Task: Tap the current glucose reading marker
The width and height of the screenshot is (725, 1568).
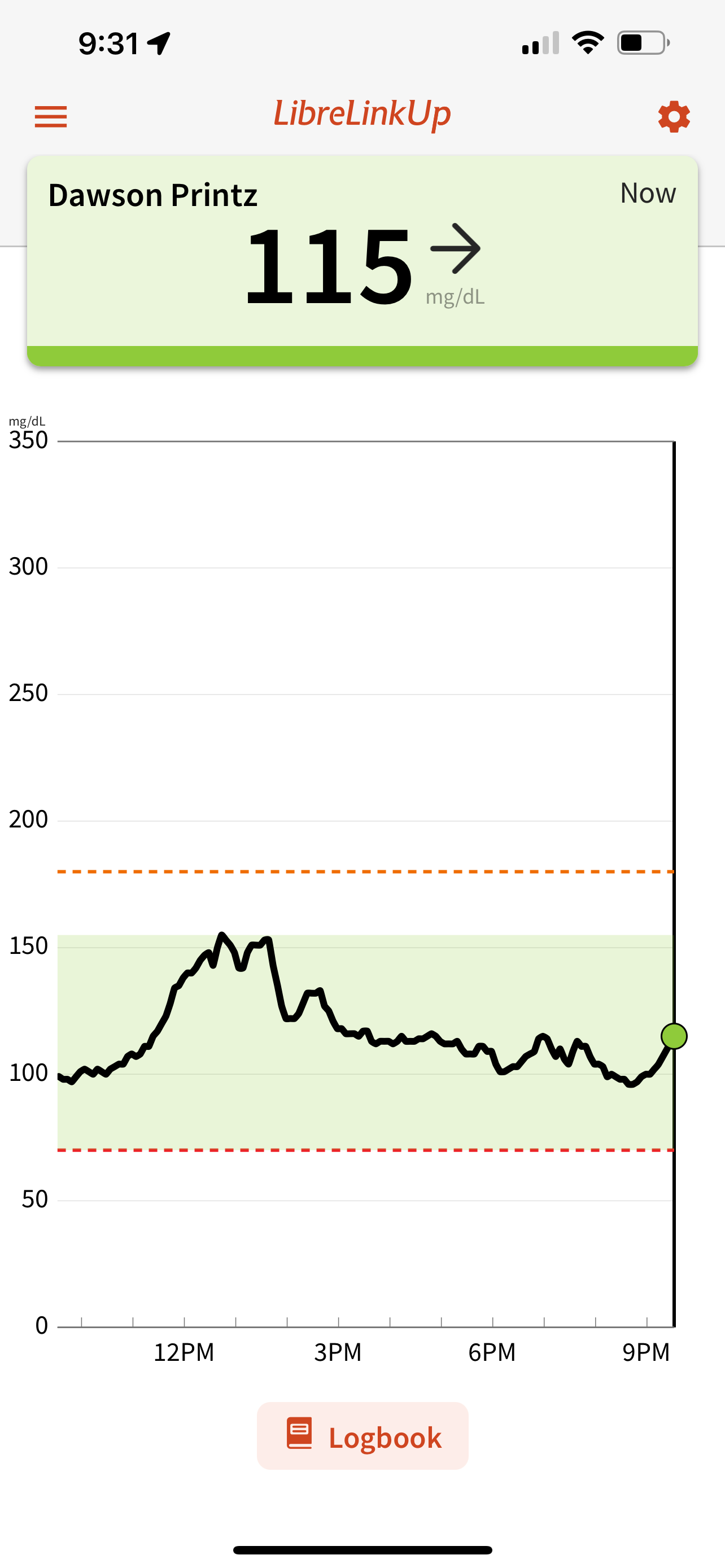Action: 674,1035
